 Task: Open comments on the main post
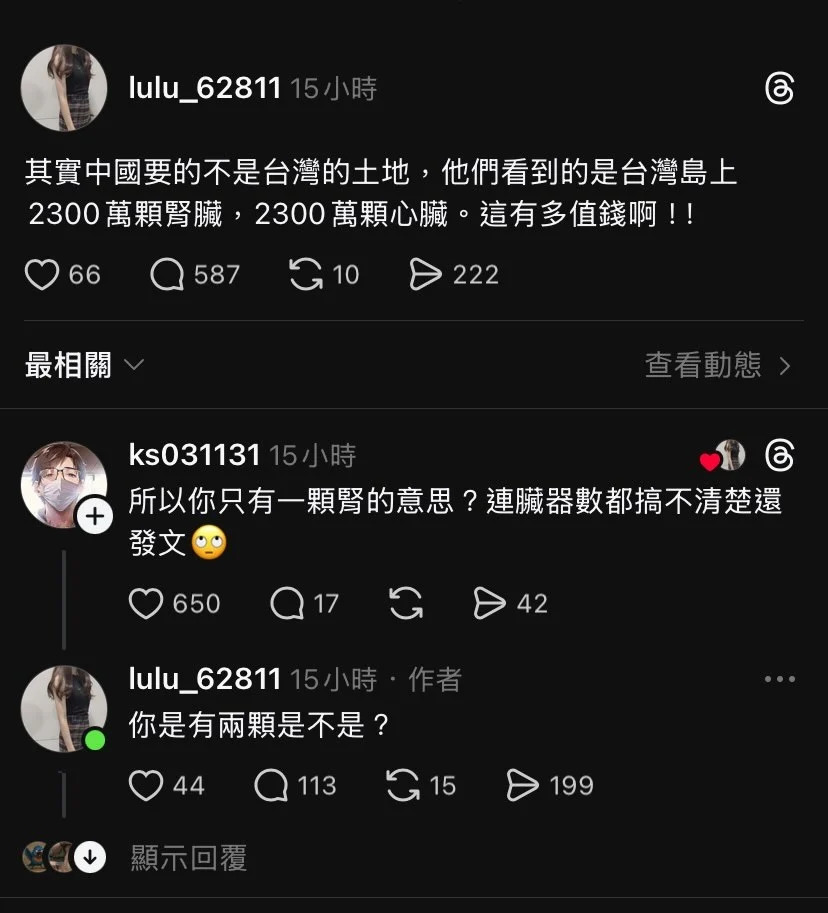tap(167, 275)
